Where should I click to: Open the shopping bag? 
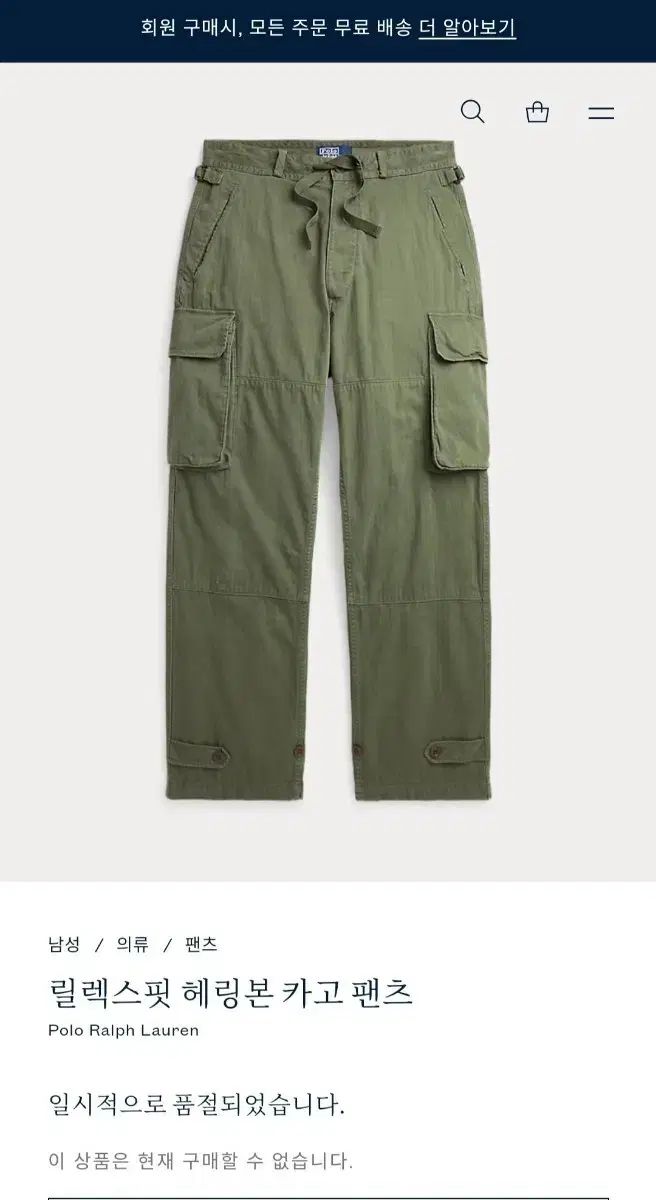(x=538, y=112)
